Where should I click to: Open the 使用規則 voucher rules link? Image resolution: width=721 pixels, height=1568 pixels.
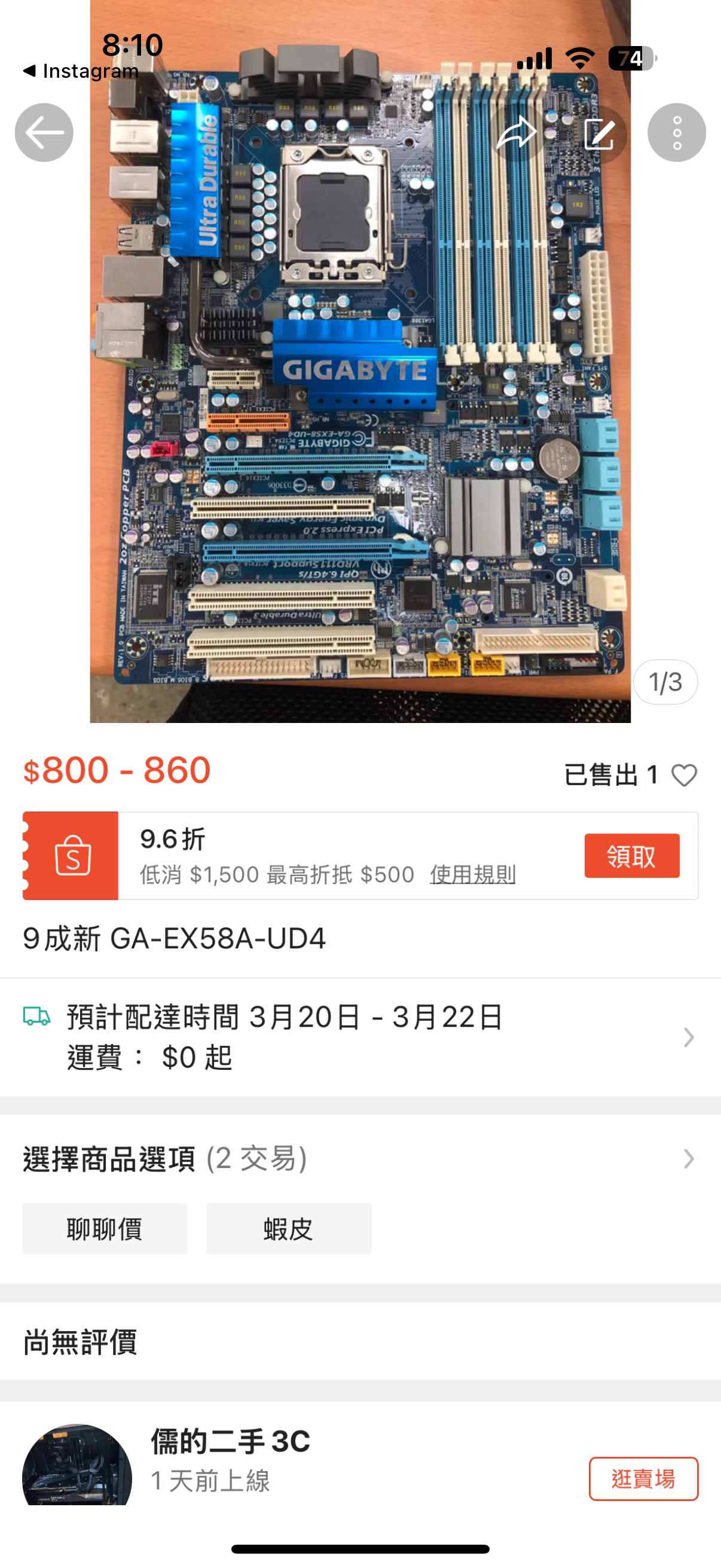[x=472, y=875]
